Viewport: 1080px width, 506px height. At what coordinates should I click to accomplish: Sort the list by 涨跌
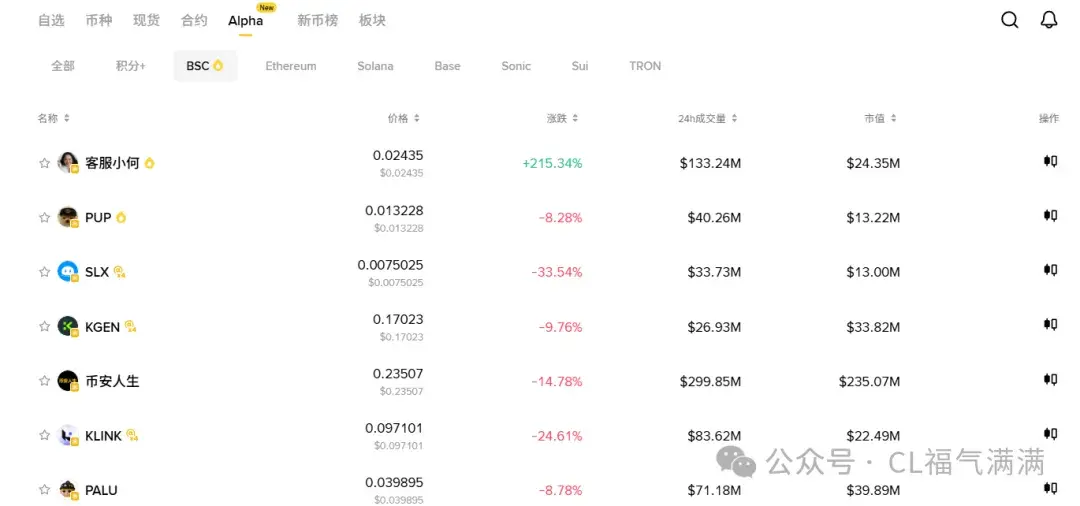(x=562, y=118)
